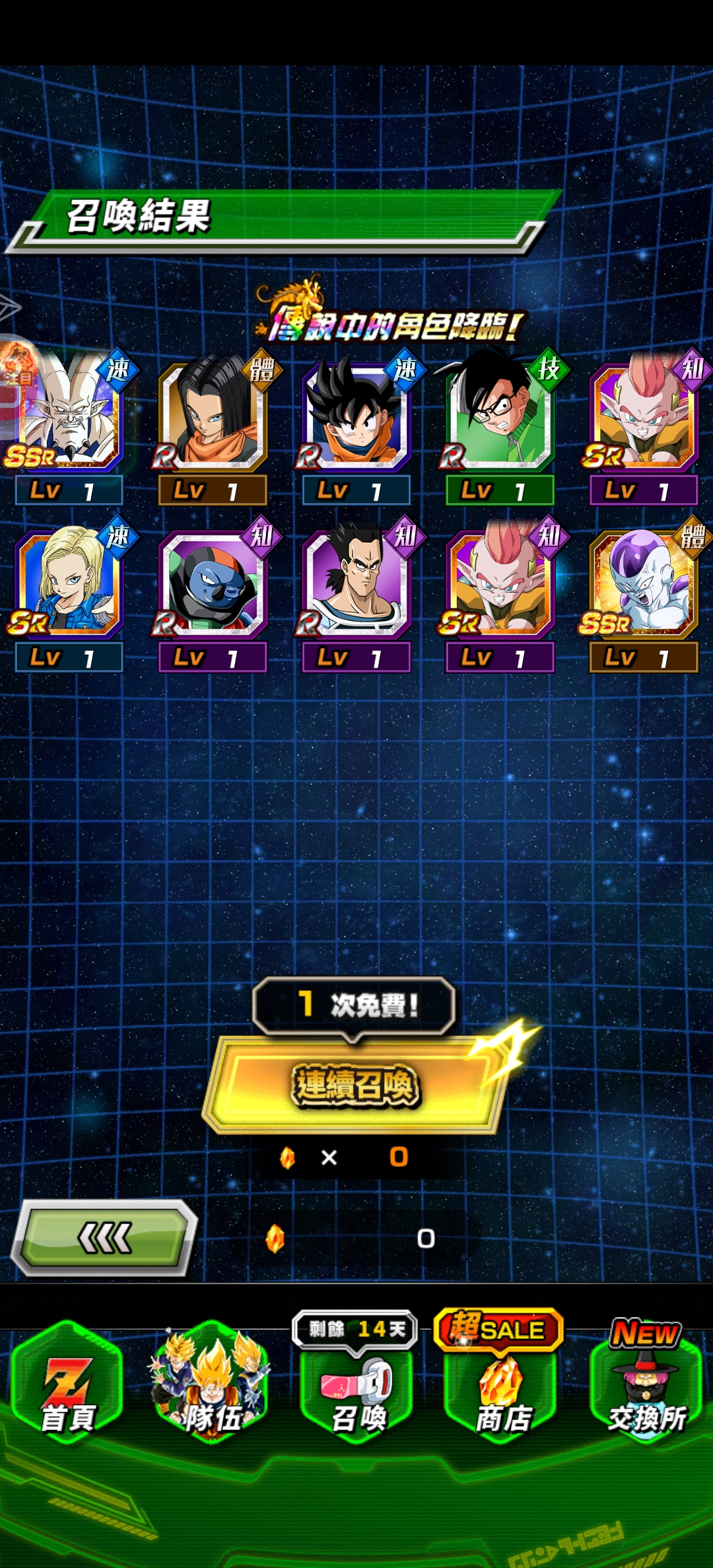Open the 商店 shop tab
713x1568 pixels.
tap(503, 1394)
